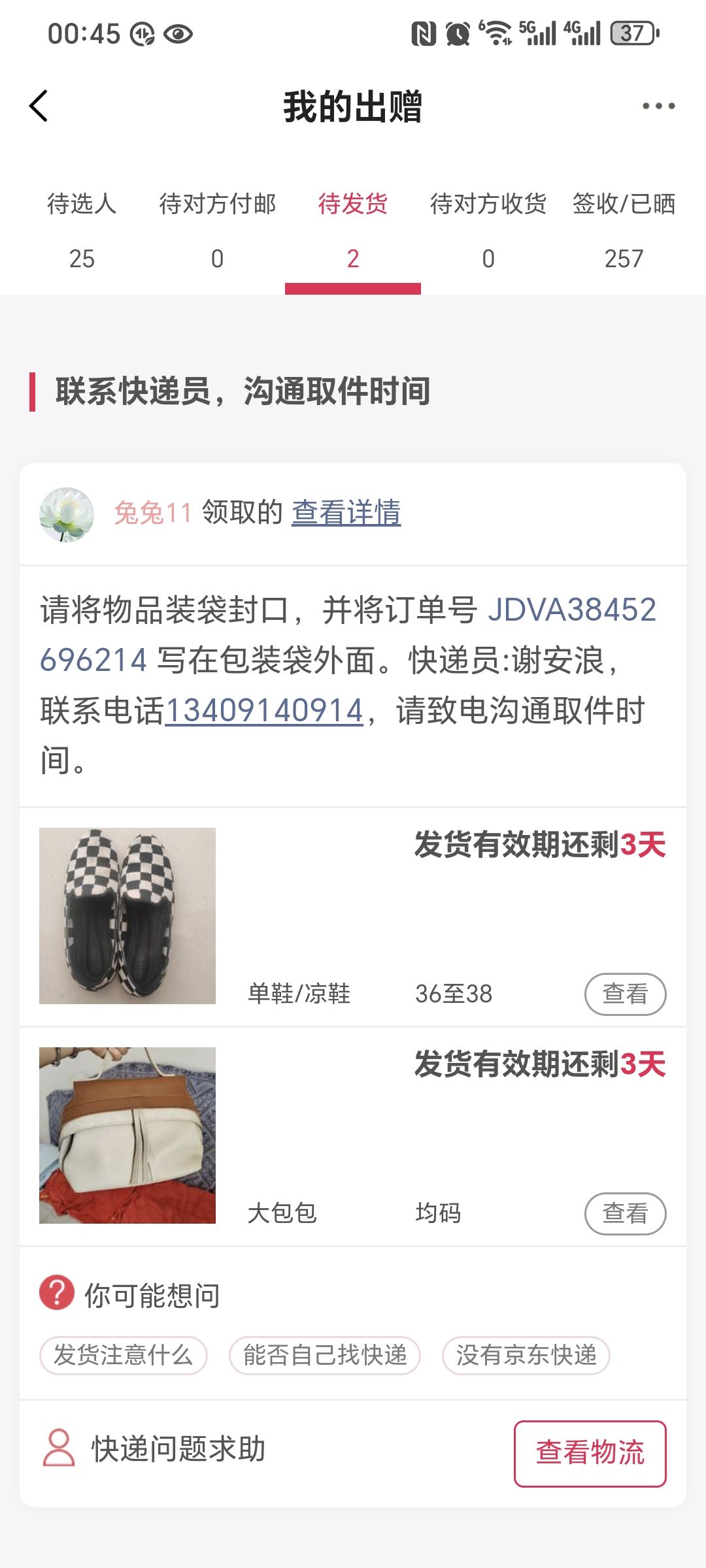The width and height of the screenshot is (706, 1568).
Task: Open the three-dot overflow menu
Action: click(658, 106)
